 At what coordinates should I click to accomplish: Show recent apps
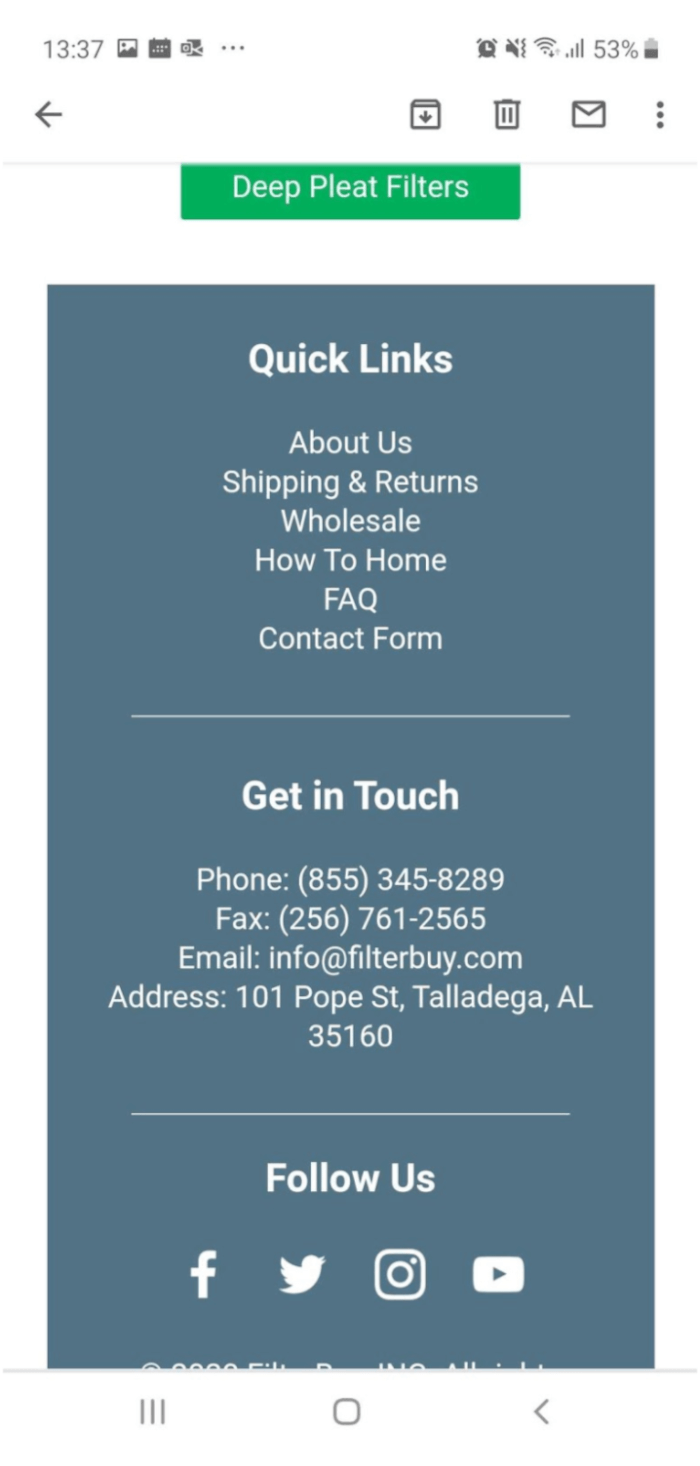coord(153,1411)
